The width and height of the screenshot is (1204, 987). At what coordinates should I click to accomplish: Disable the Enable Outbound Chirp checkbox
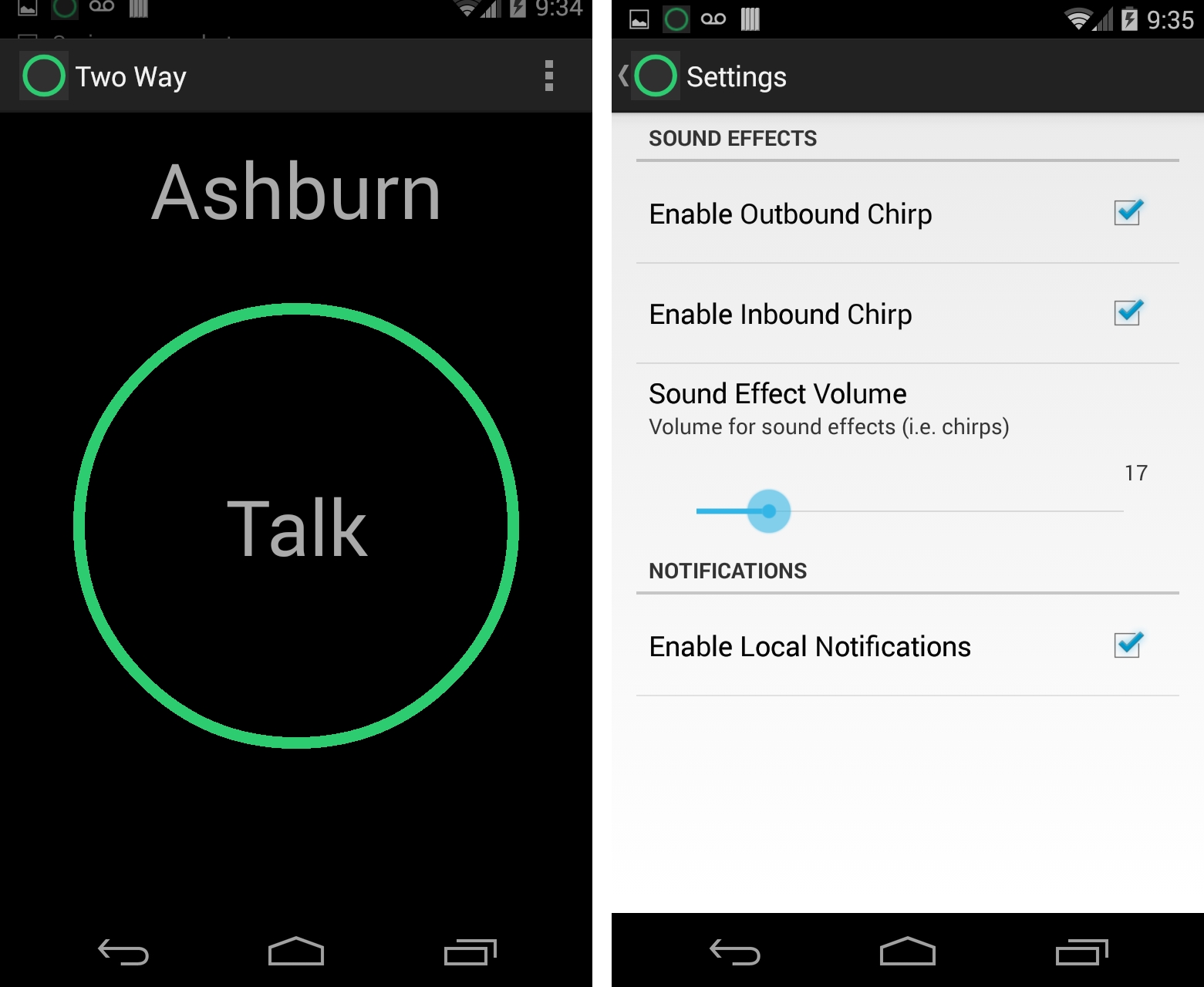coord(1128,213)
